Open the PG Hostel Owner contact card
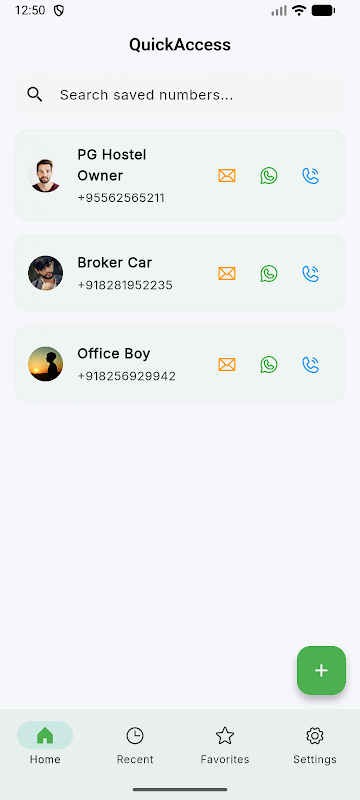Screen dimensions: 360x800 180,175
